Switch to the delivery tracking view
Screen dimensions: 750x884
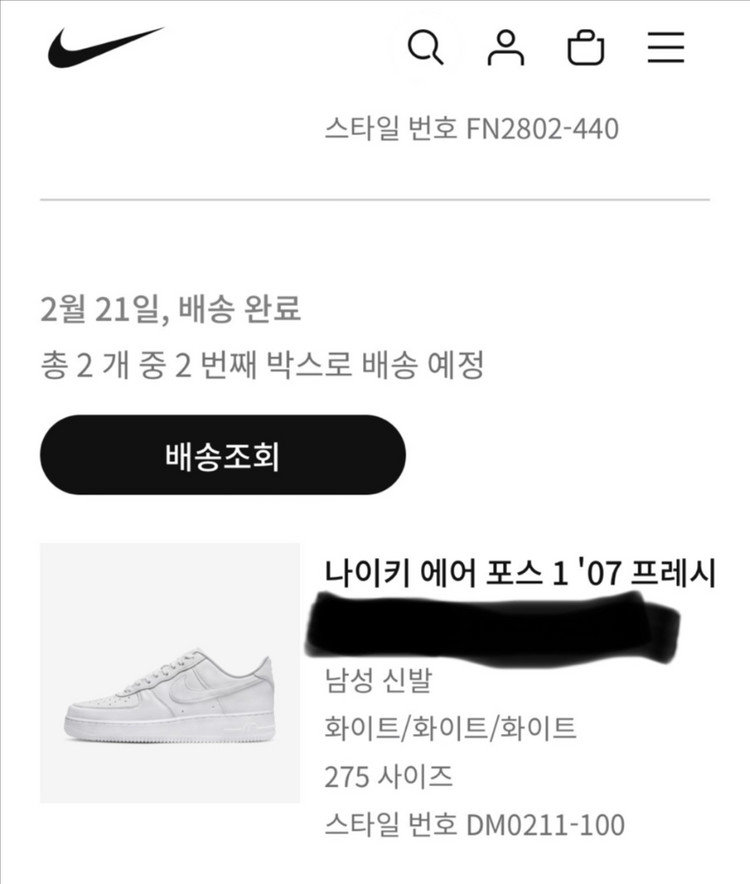tap(221, 455)
